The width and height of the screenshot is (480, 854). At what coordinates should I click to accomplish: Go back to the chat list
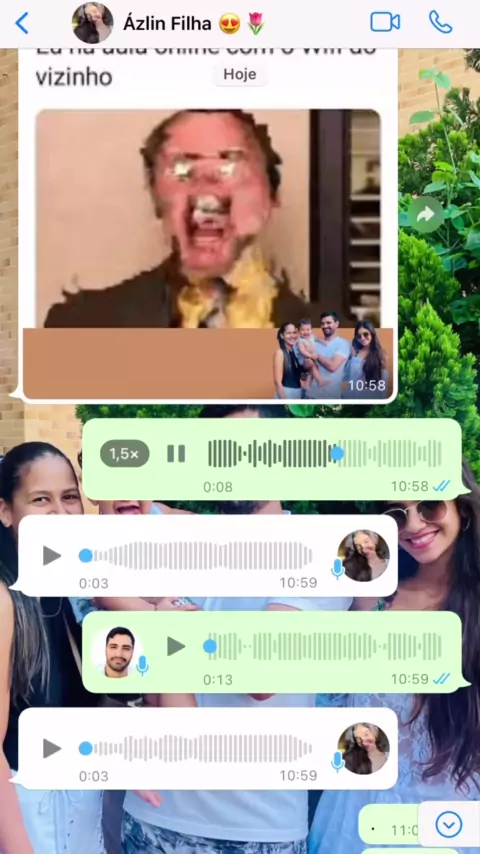pos(22,23)
